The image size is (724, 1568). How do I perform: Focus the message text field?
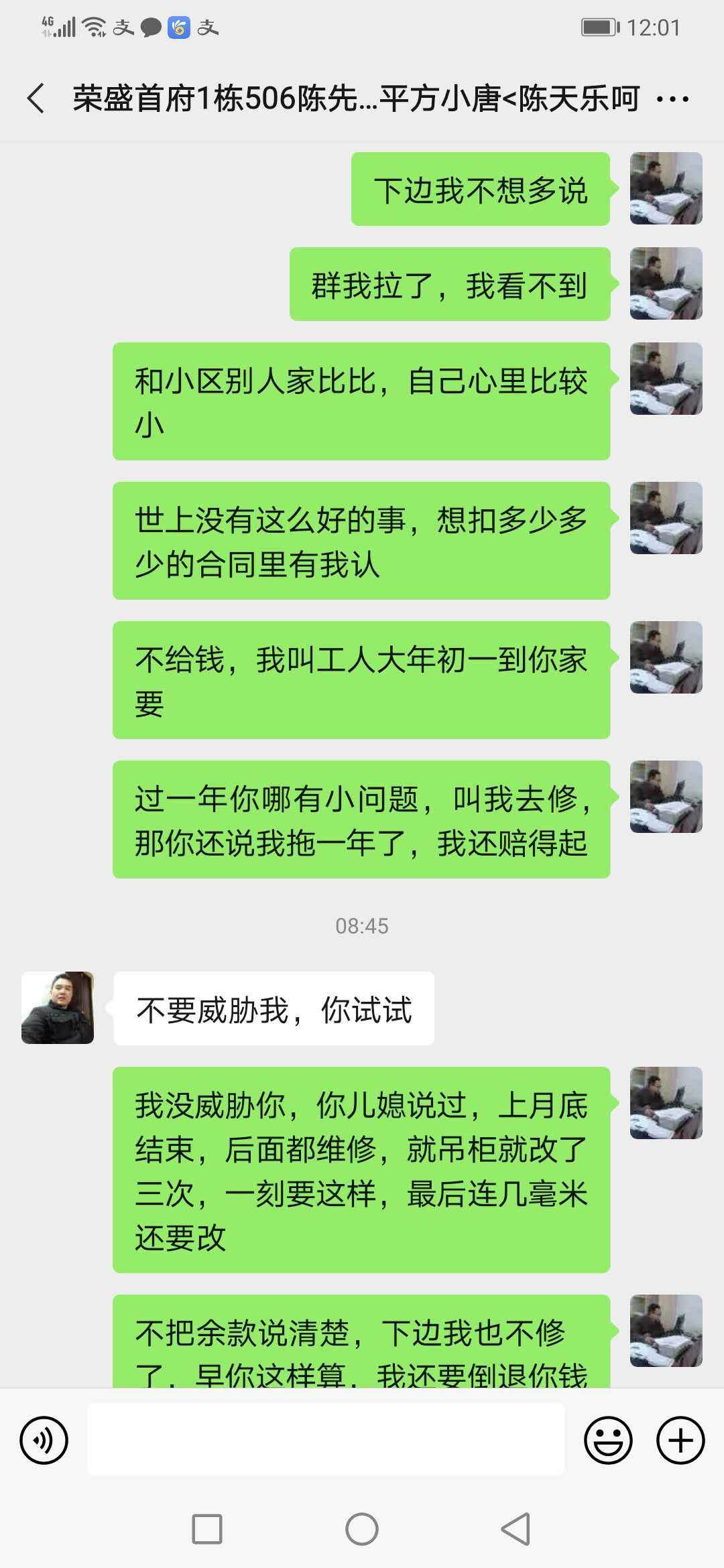tap(326, 1439)
